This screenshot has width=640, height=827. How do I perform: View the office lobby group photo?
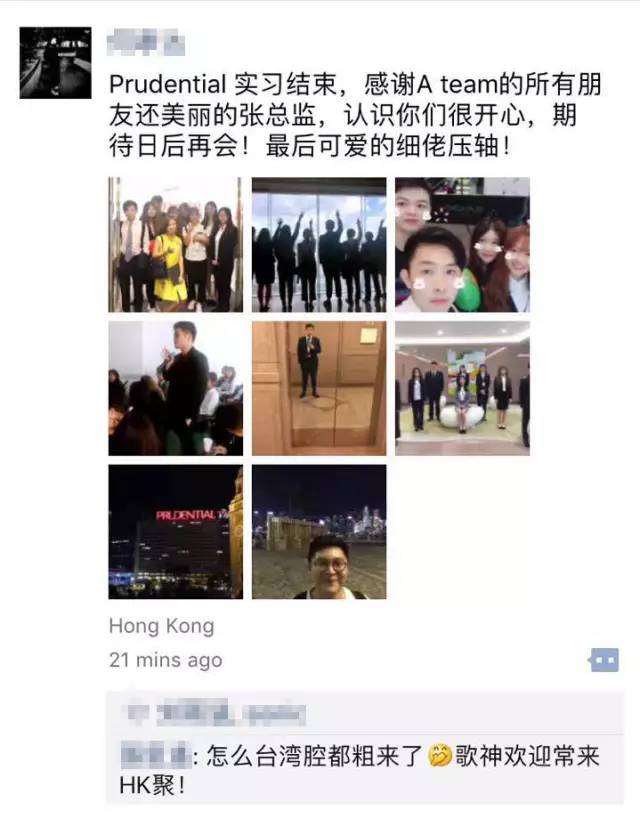tap(462, 388)
